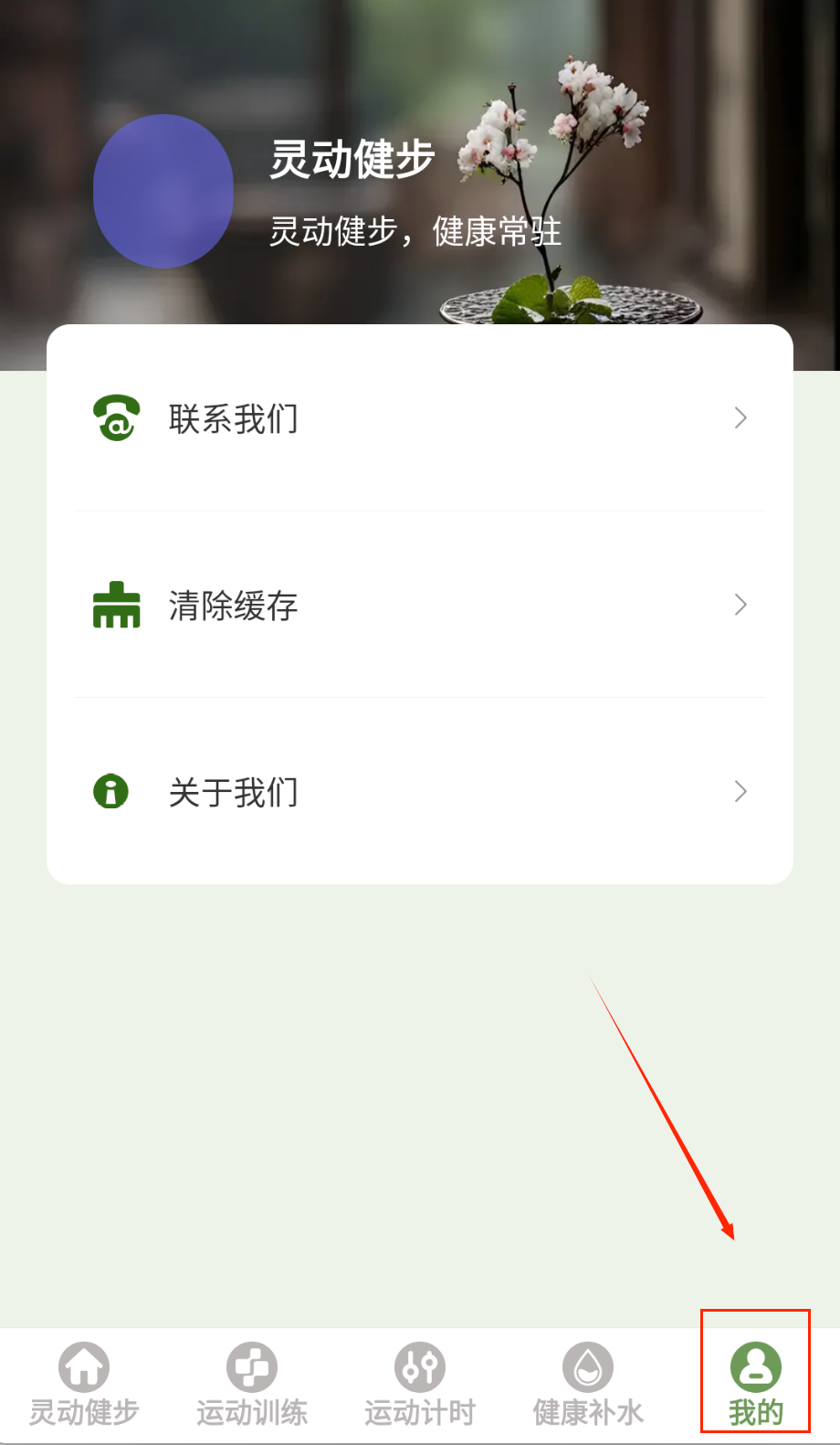This screenshot has width=840, height=1445.
Task: Tap the purple profile avatar
Action: coord(163,191)
